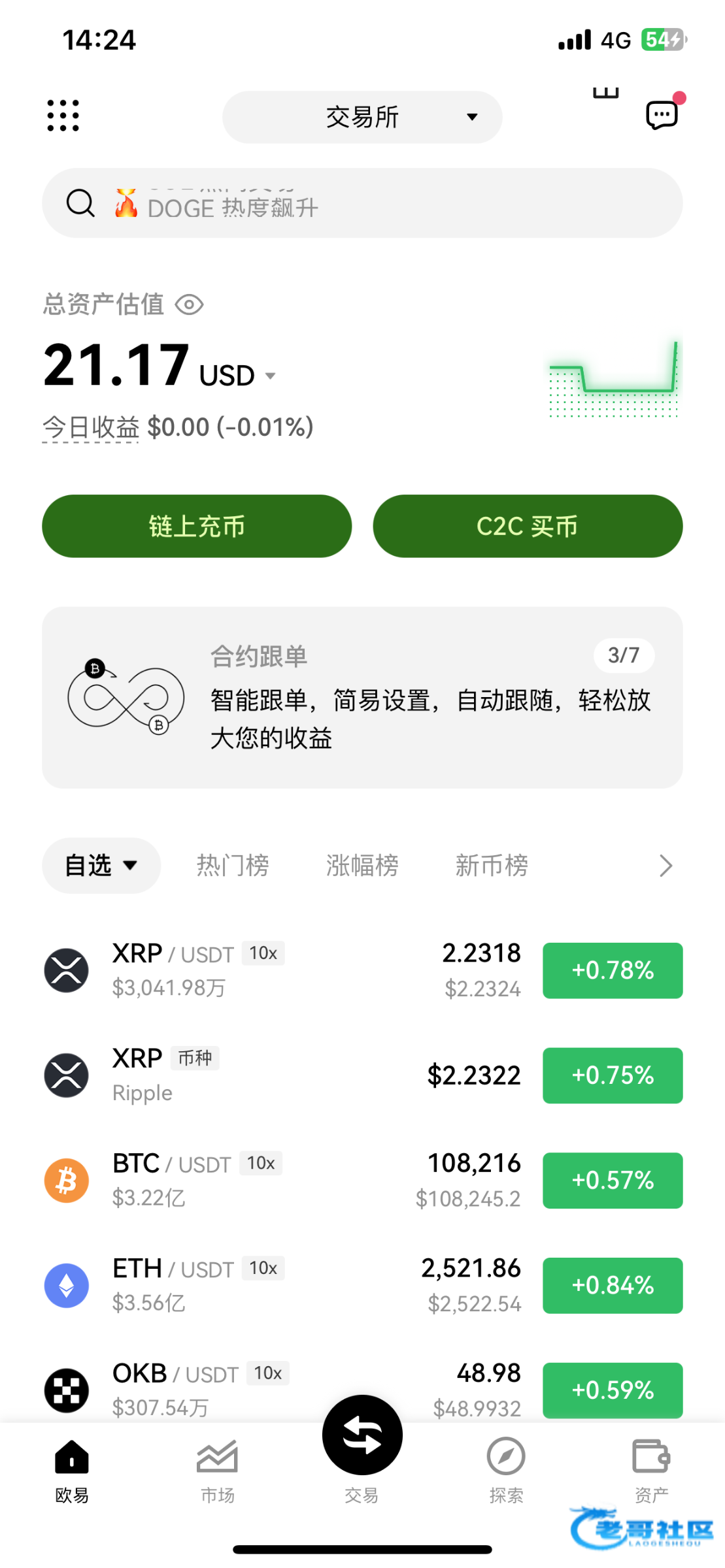
Task: Hide total asset value with eye icon
Action: tap(190, 304)
